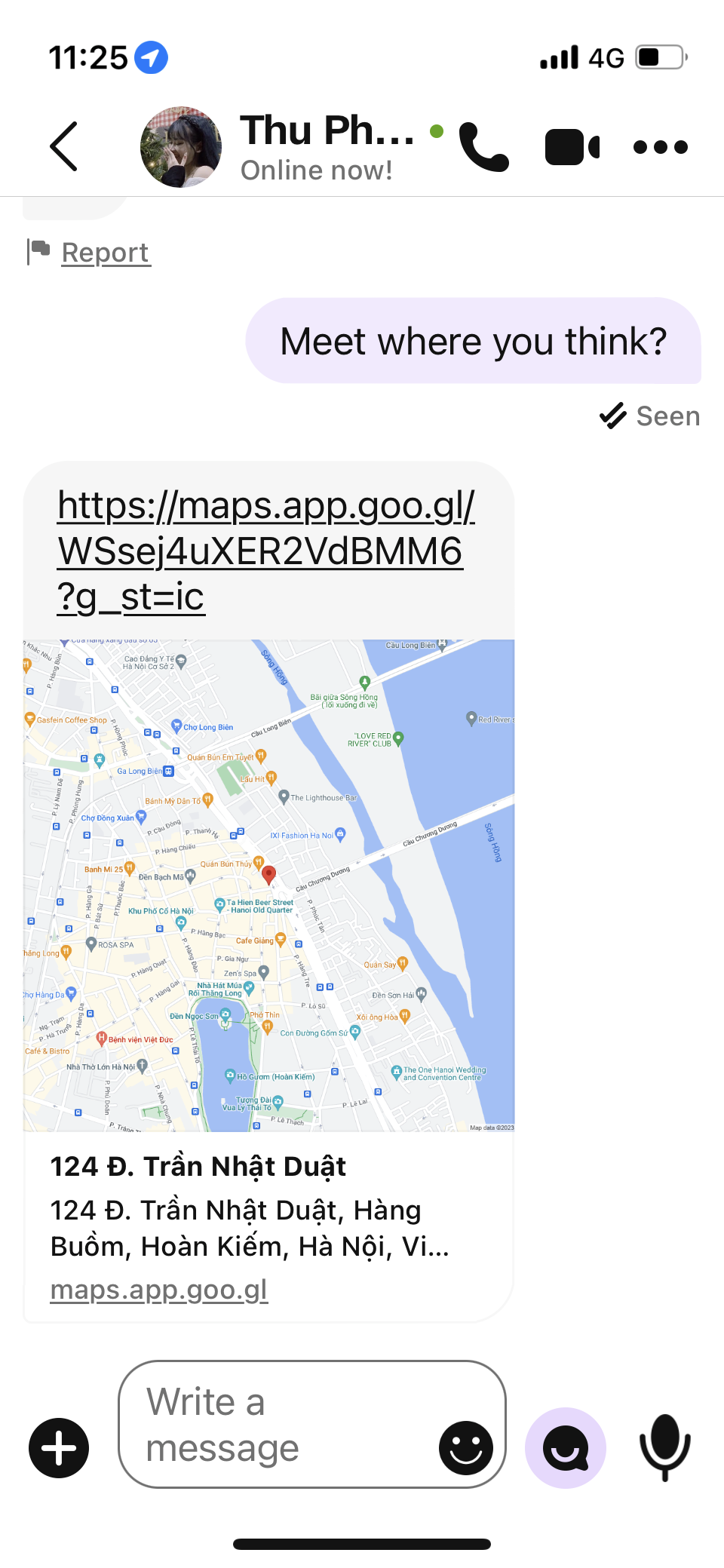This screenshot has height=1568, width=724.
Task: Start a video call with Thu Ph...
Action: [x=572, y=146]
